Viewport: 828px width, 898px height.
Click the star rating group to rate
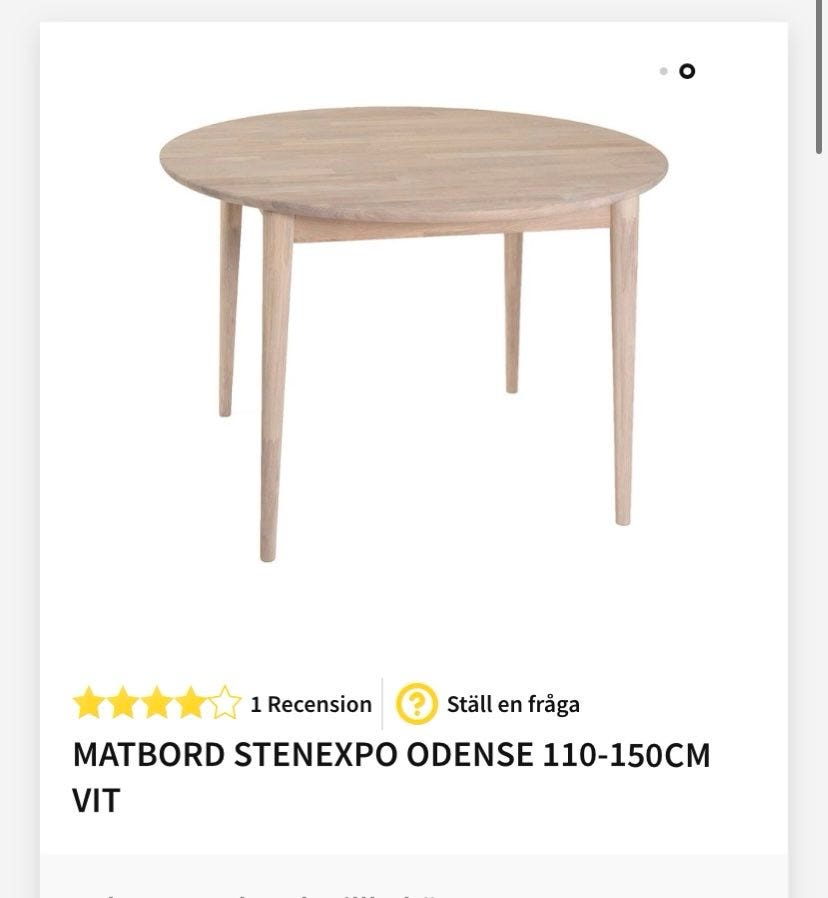coord(158,704)
